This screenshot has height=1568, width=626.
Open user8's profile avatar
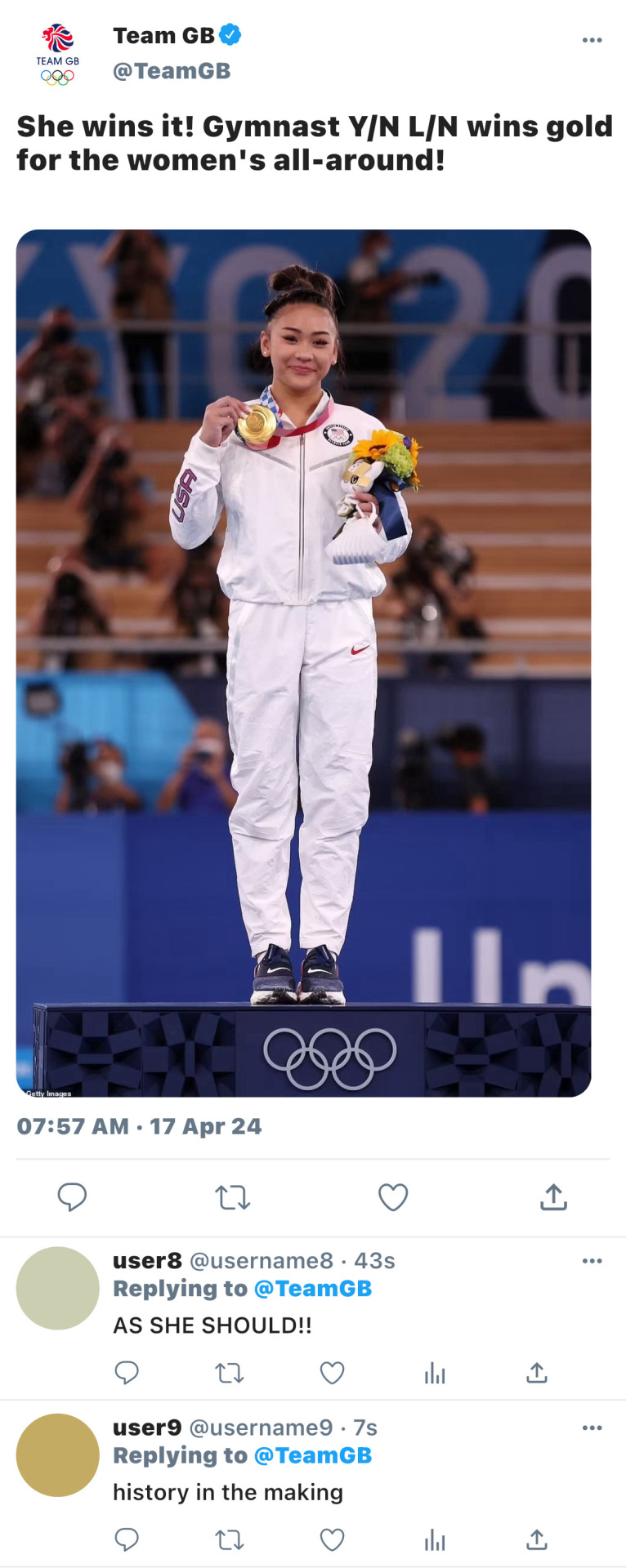58,1288
